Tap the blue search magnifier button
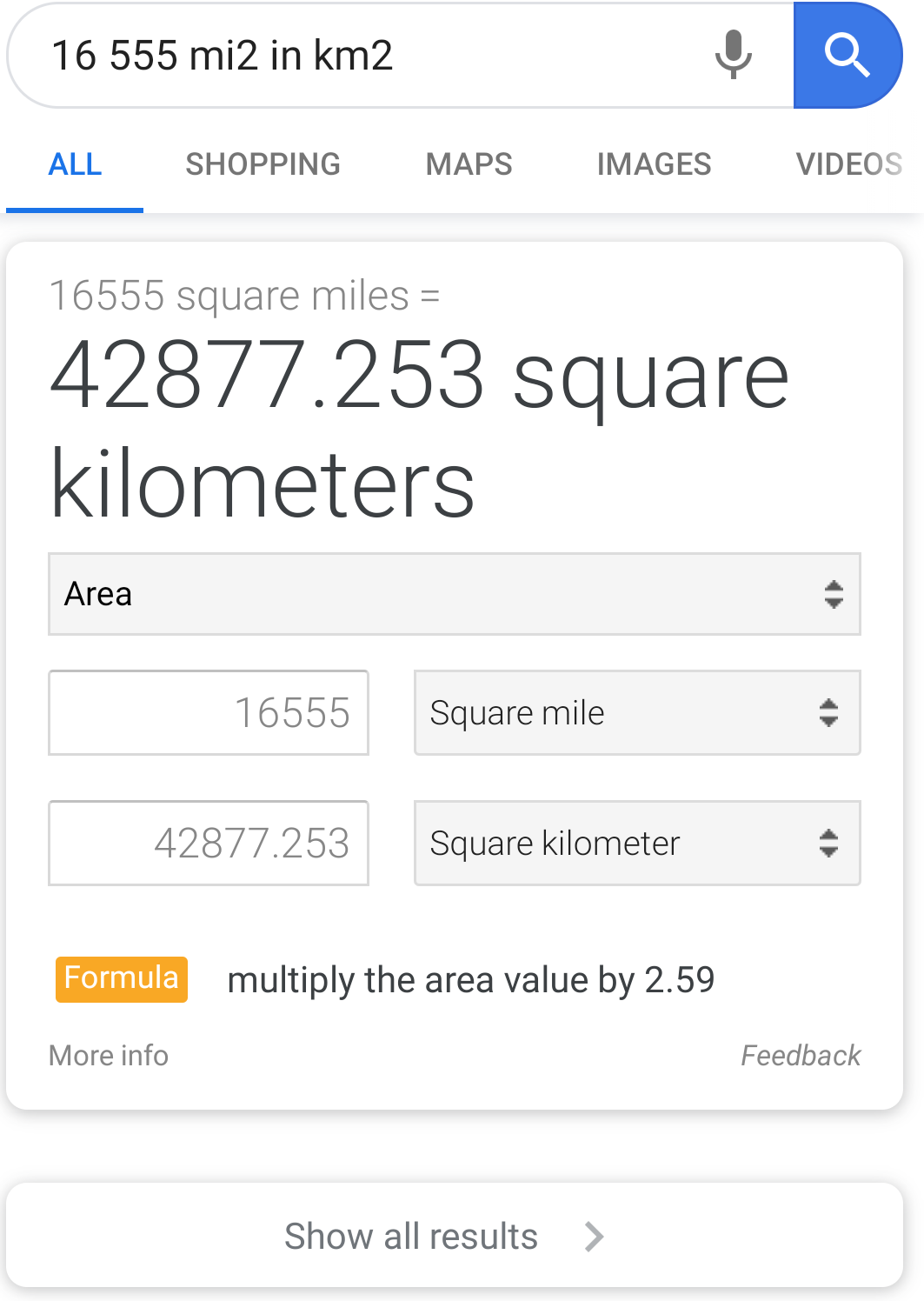Viewport: 924px width, 1301px height. point(847,56)
